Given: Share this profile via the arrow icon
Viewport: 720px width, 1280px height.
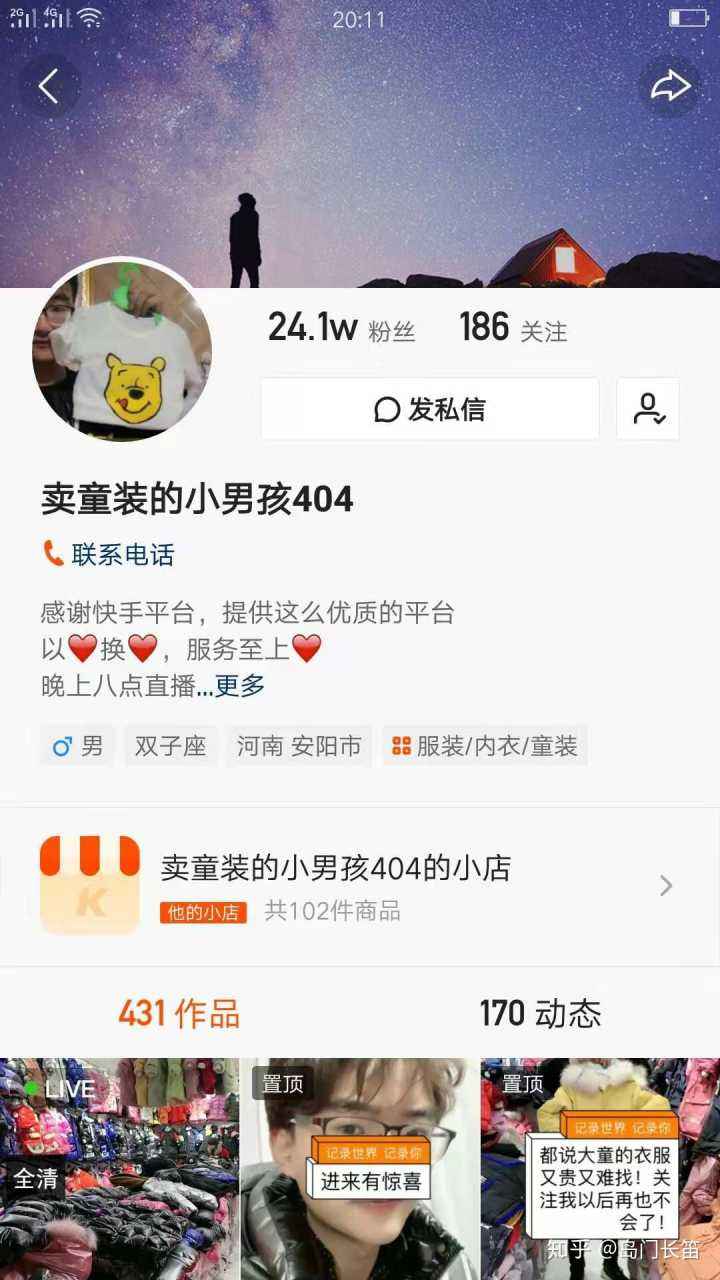Looking at the screenshot, I should [670, 87].
